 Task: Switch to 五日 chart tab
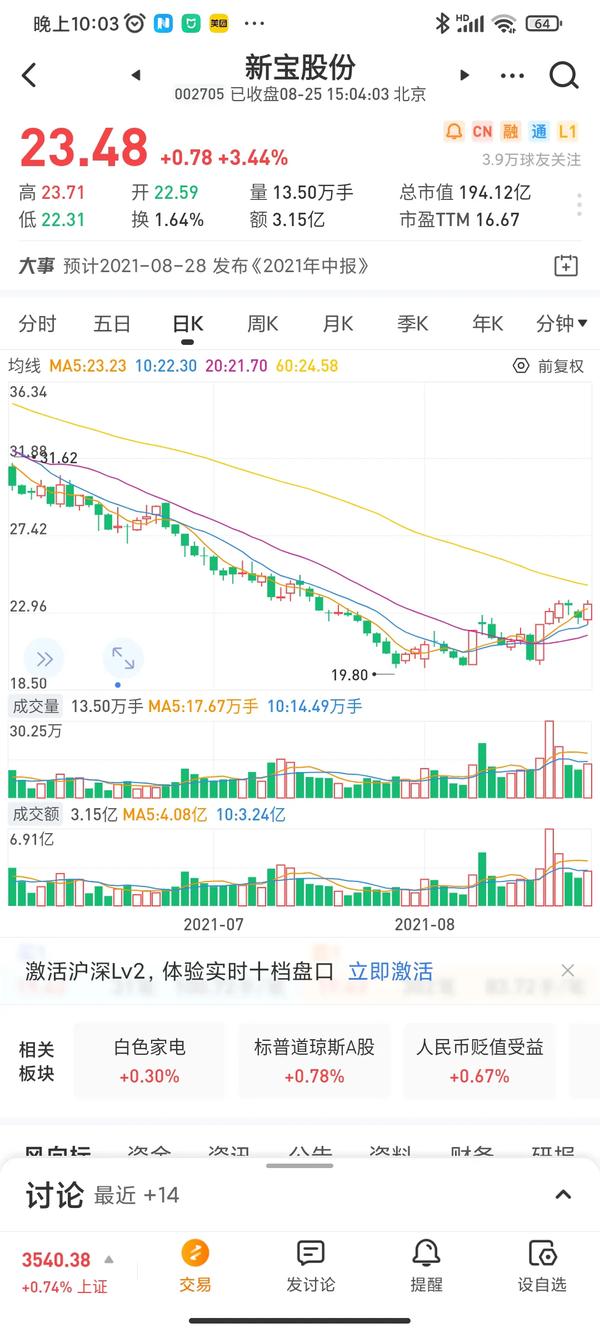[112, 324]
